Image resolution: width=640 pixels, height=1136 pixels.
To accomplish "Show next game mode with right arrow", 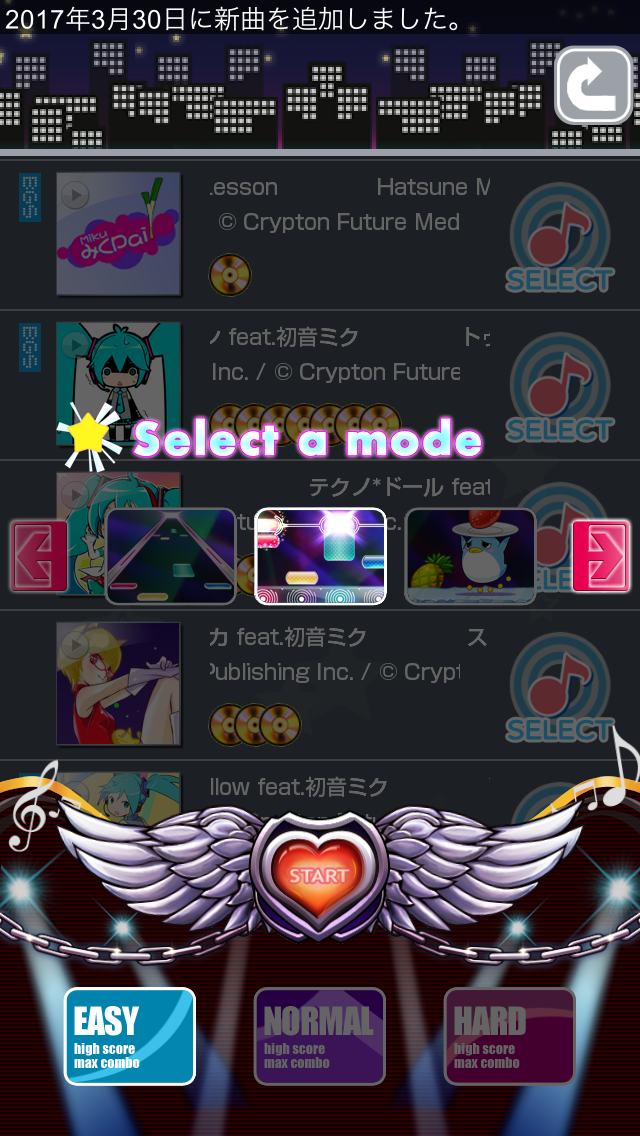I will 601,556.
